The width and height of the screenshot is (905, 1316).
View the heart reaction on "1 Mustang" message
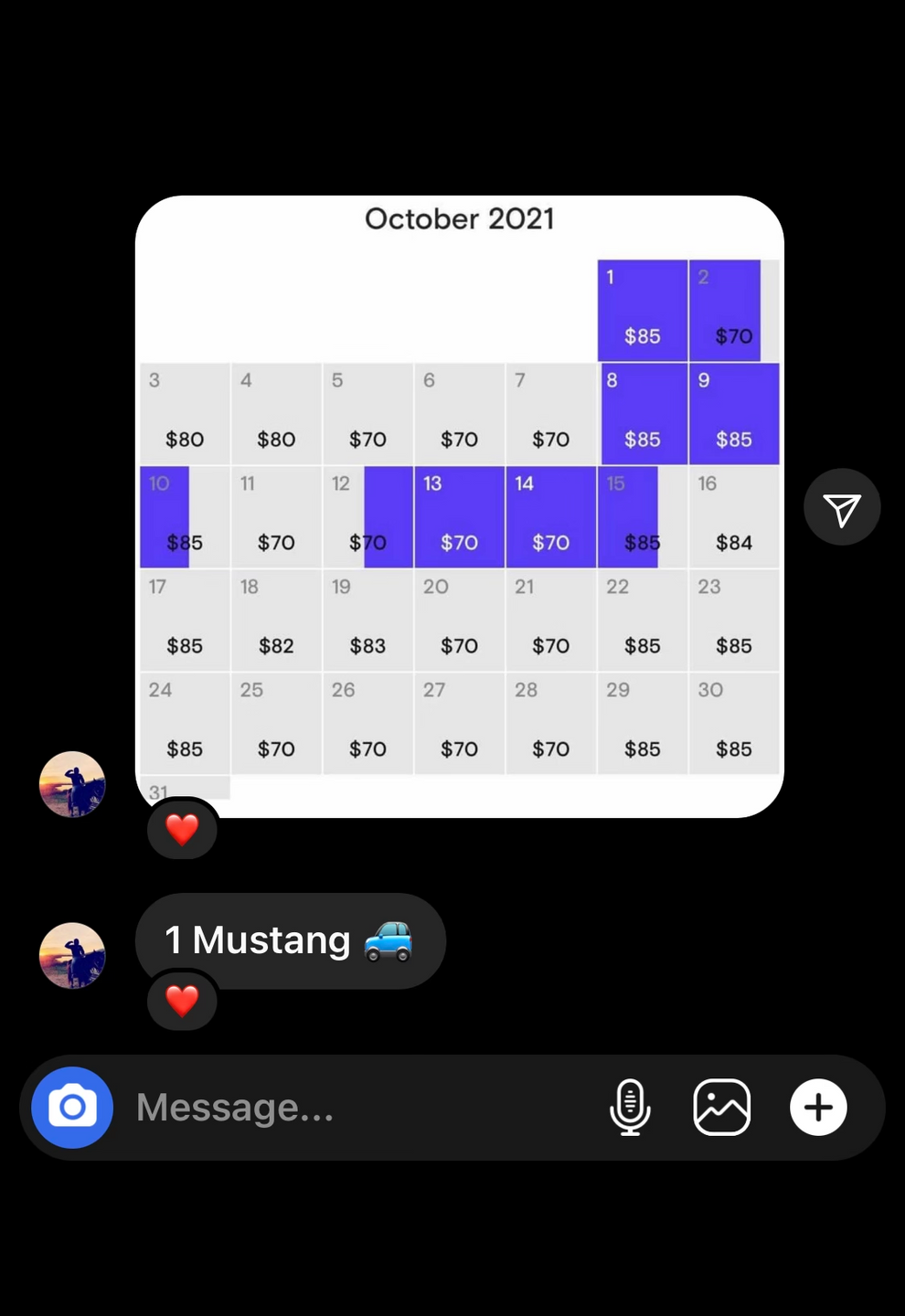coord(182,1000)
